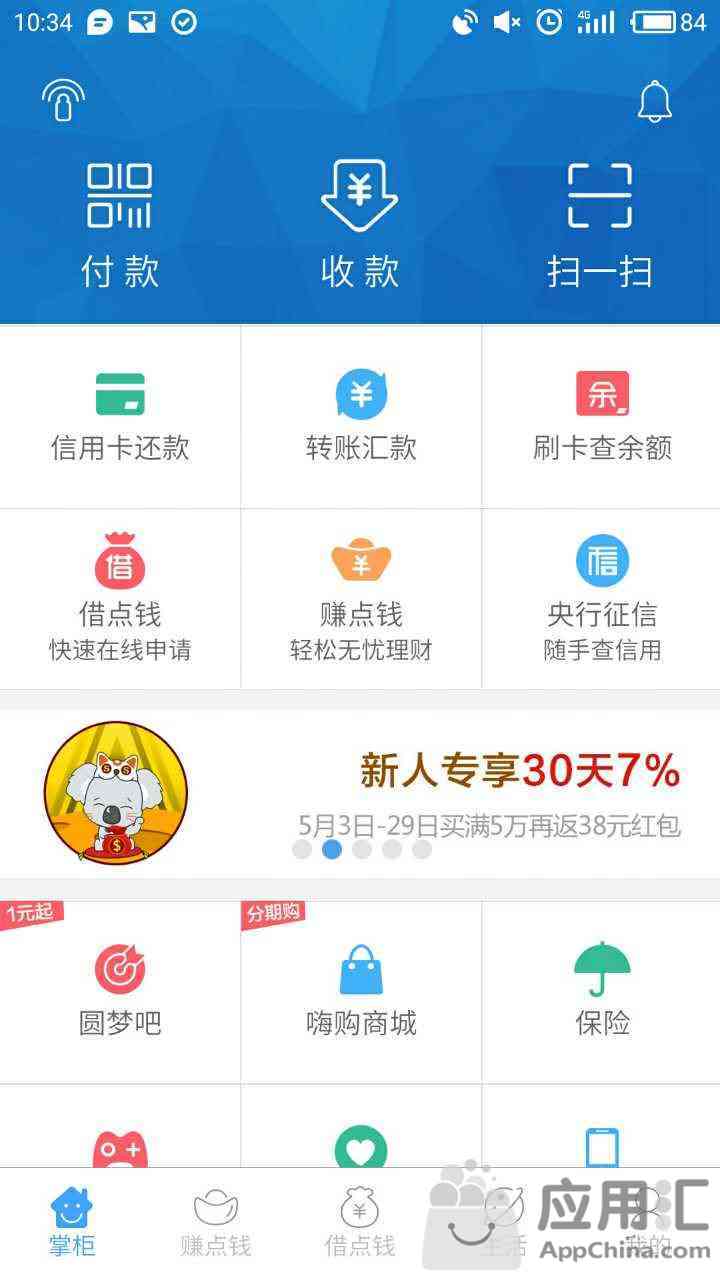Image resolution: width=720 pixels, height=1280 pixels.
Task: Open the 新人专享30天7% banner
Action: 360,794
